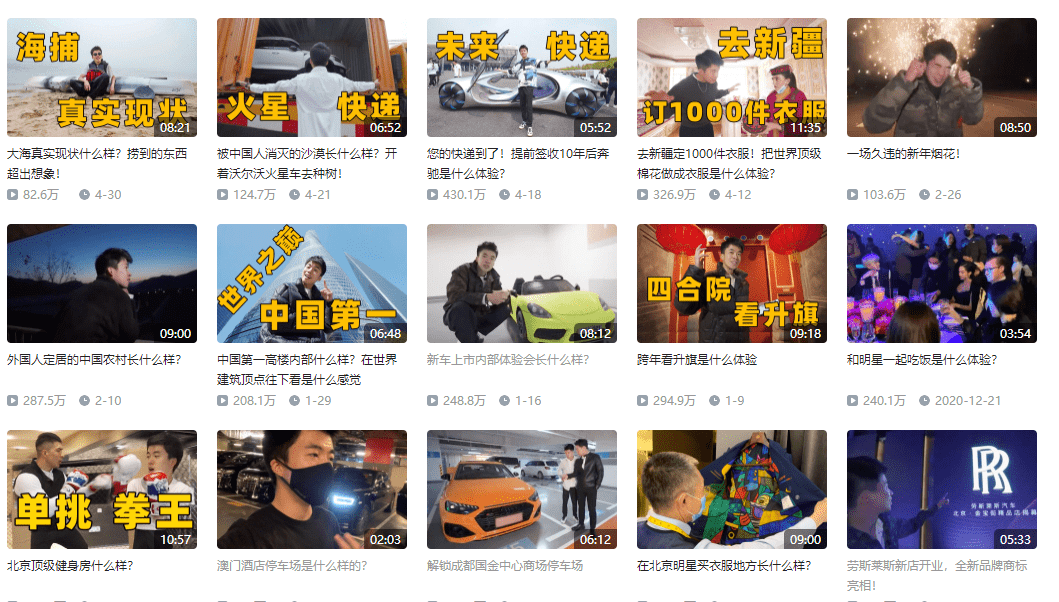Play 外国人定居的中国农村 video
The width and height of the screenshot is (1059, 602).
tap(102, 283)
